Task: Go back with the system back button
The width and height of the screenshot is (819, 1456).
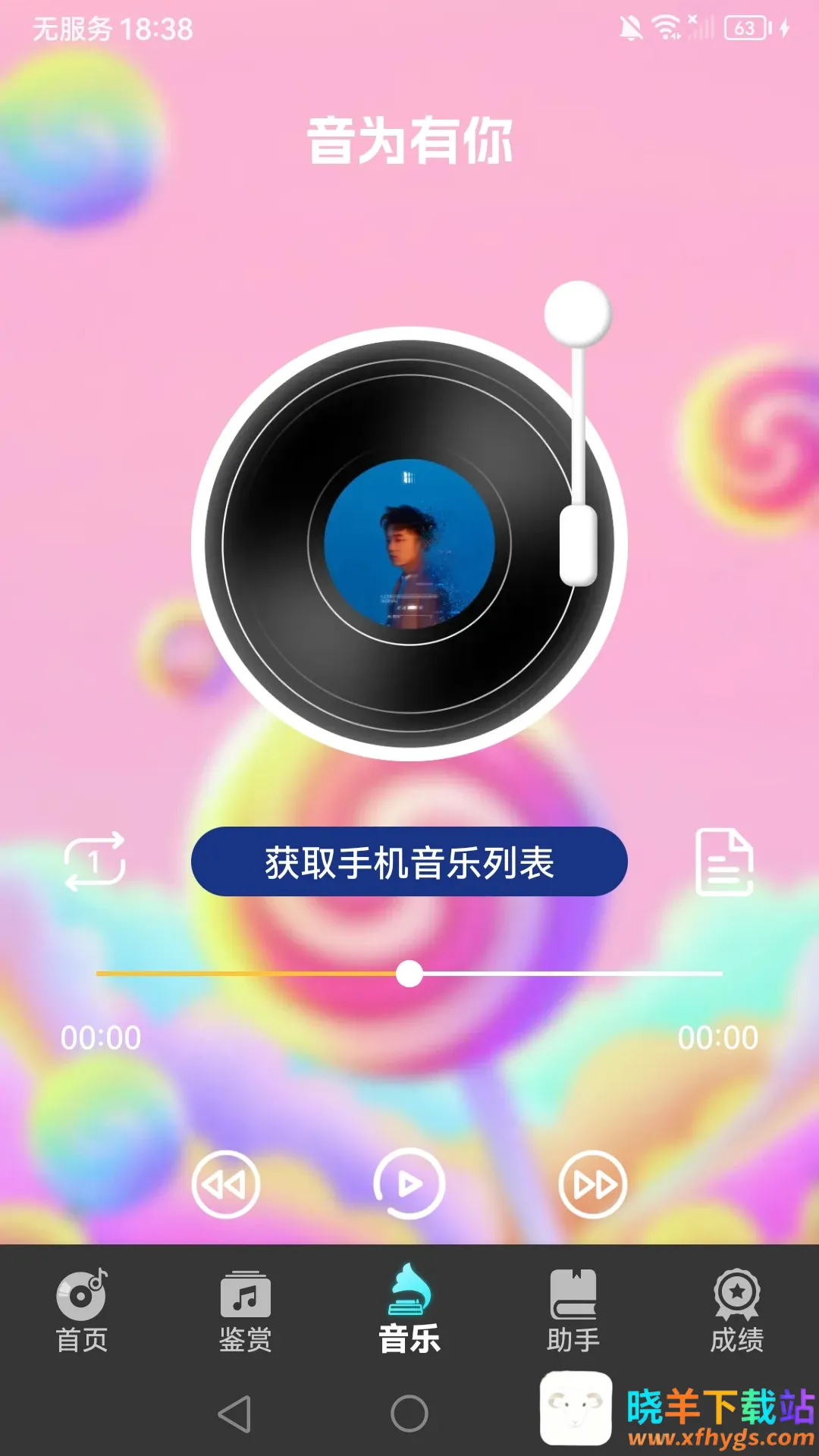Action: tap(234, 1414)
